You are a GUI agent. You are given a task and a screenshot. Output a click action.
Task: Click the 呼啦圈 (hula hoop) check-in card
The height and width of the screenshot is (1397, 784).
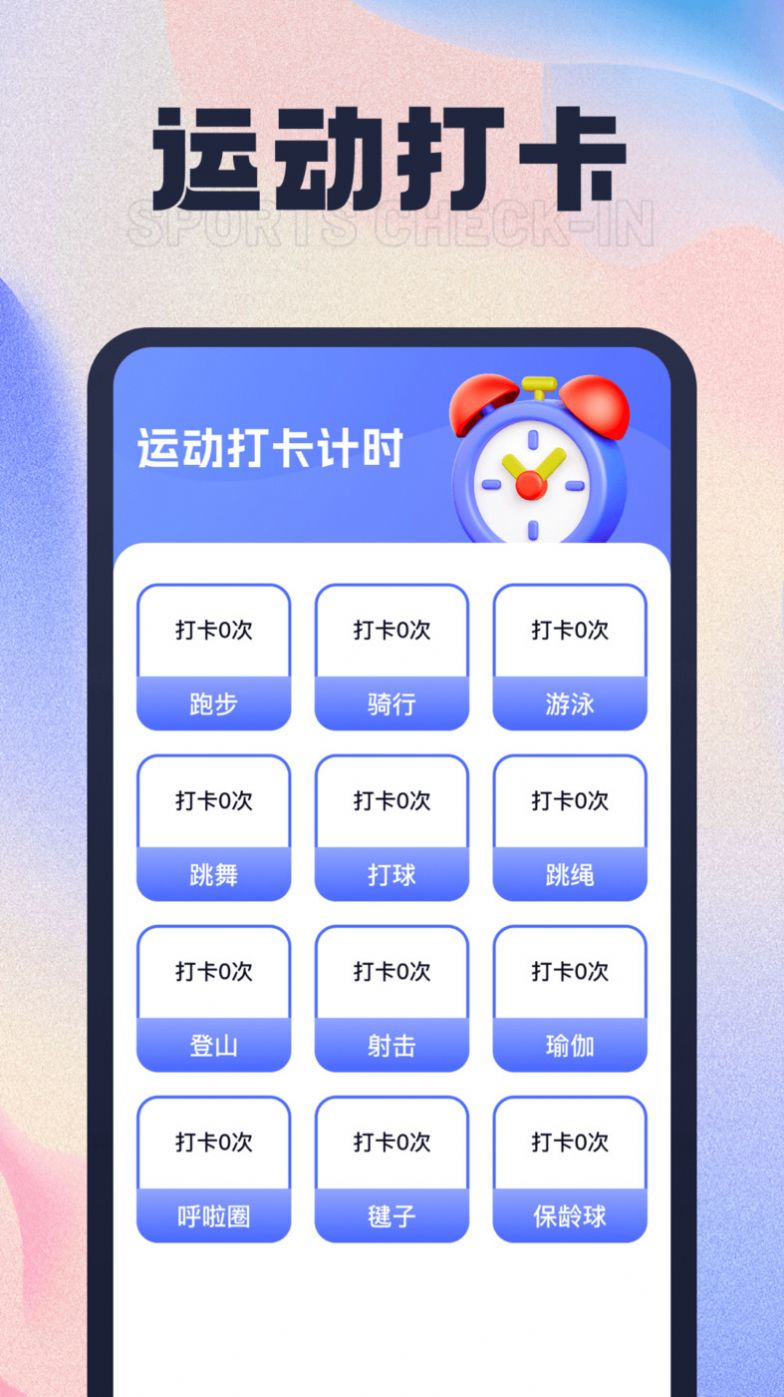(214, 1168)
